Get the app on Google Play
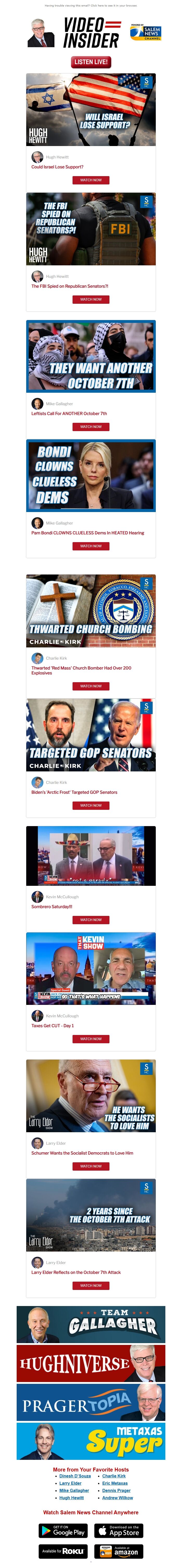The height and width of the screenshot is (1568, 182). pos(63,1530)
